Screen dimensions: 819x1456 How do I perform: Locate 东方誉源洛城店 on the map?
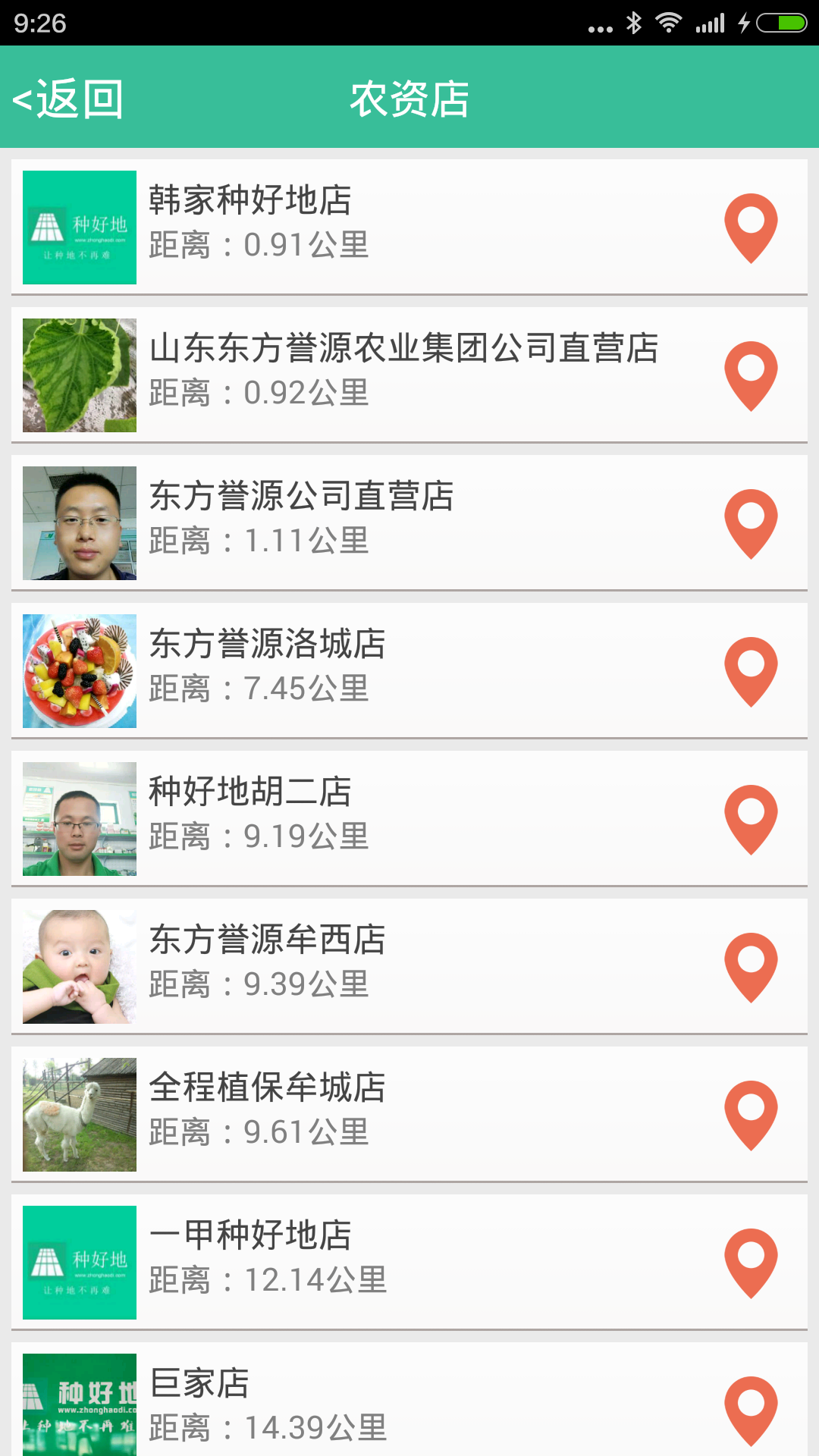[x=751, y=671]
